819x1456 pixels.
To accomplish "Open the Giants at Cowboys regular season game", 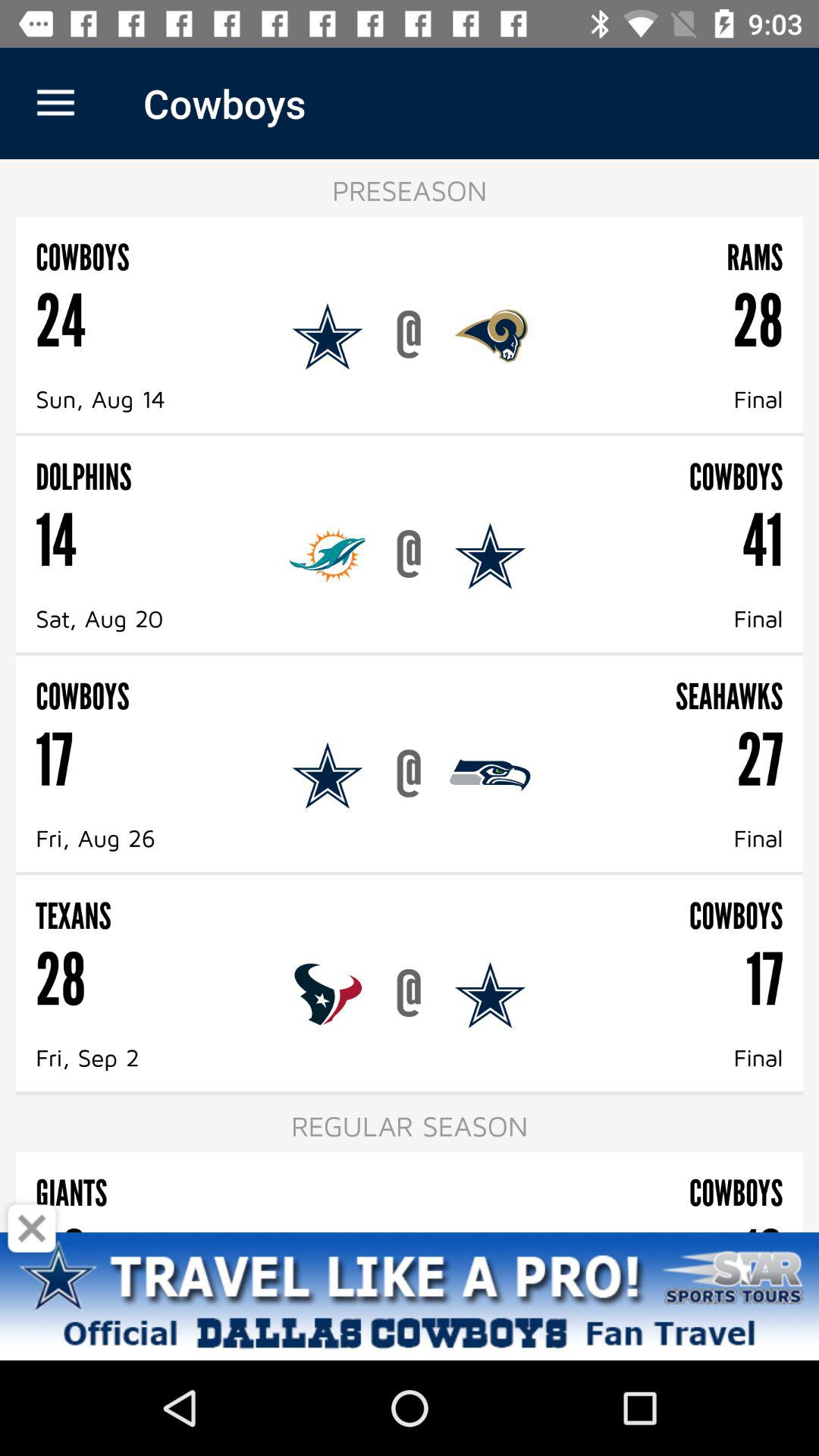I will [409, 1193].
